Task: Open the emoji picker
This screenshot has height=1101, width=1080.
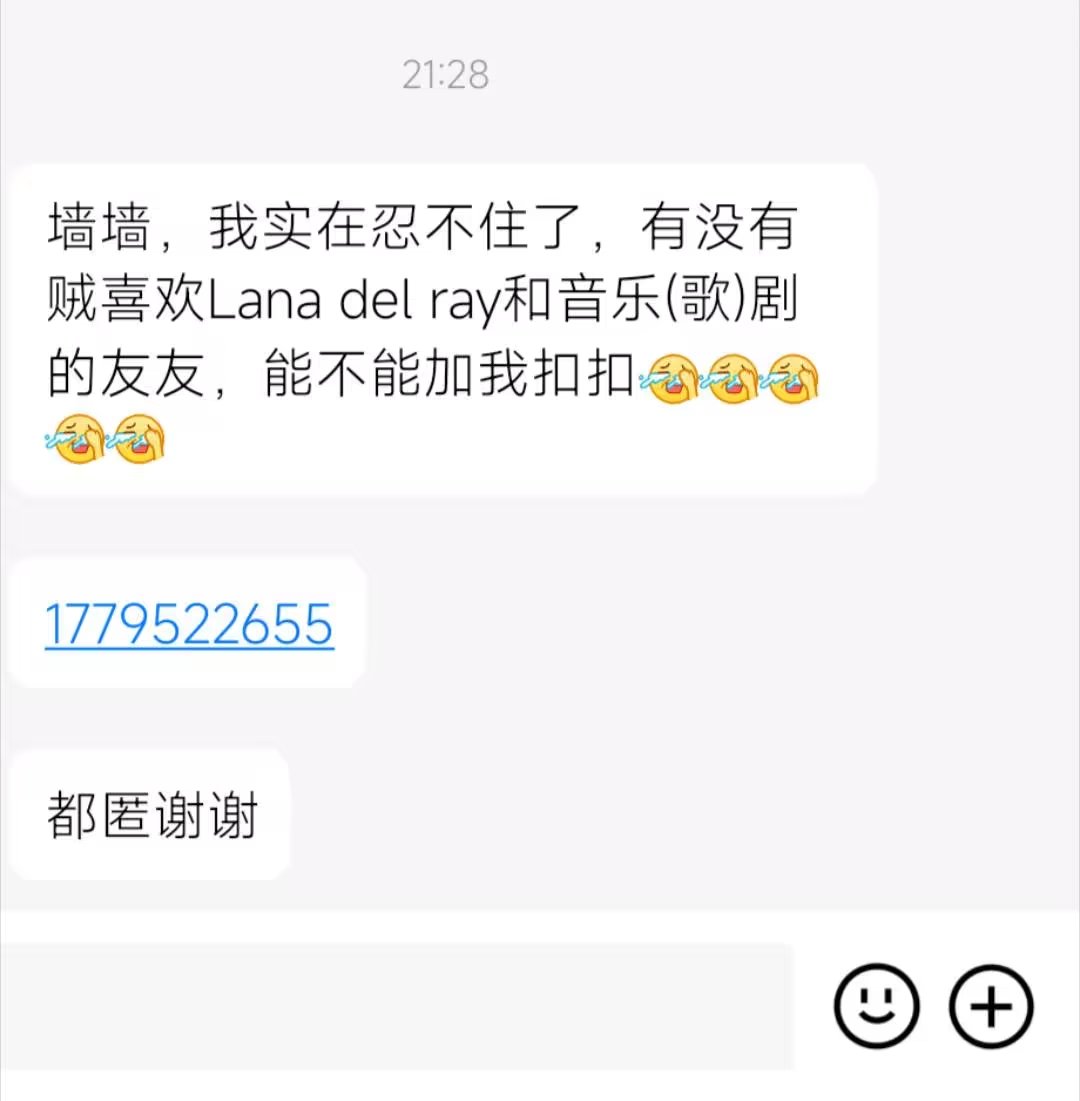Action: [876, 1006]
